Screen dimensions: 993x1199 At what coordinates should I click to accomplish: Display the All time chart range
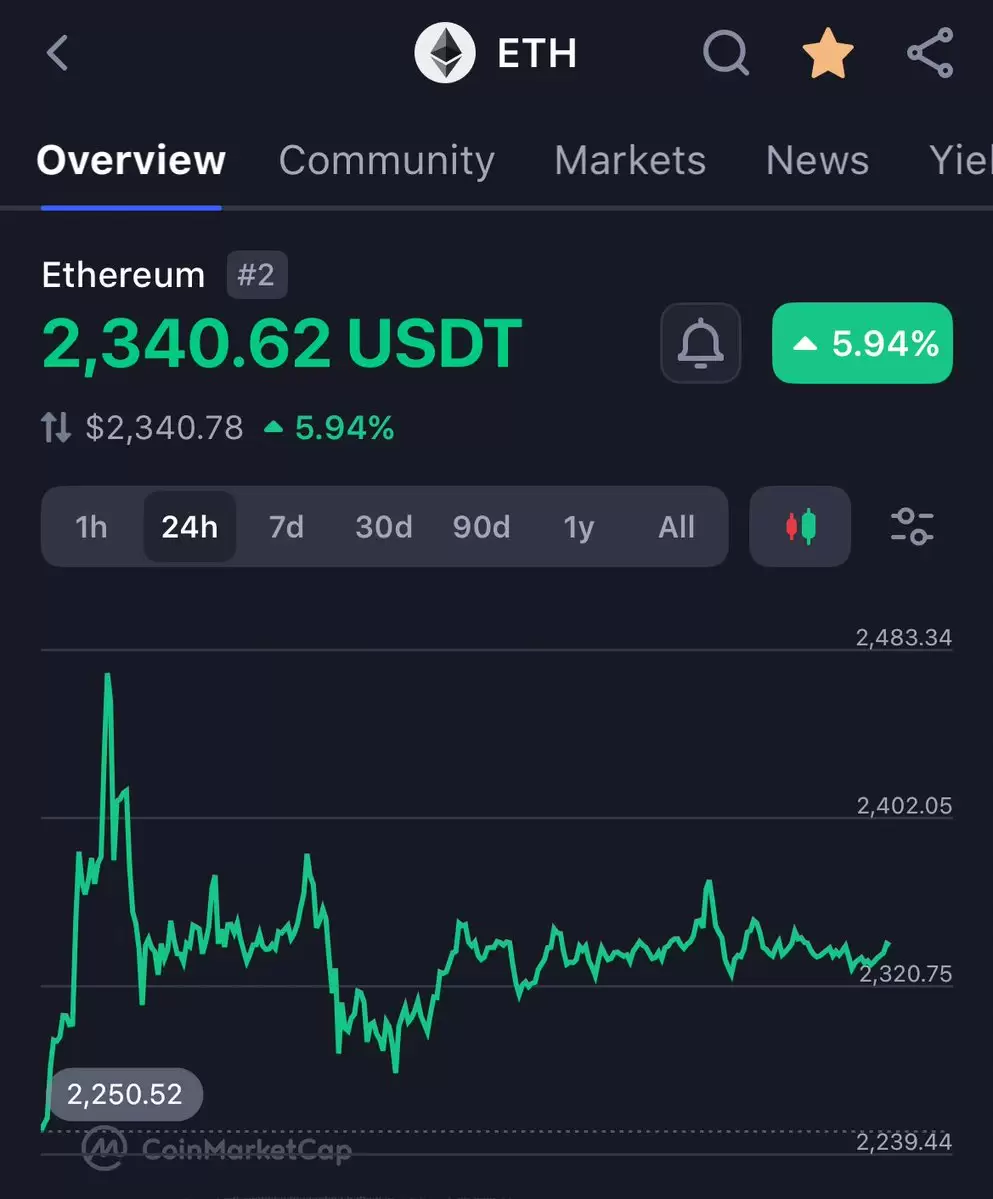point(676,527)
